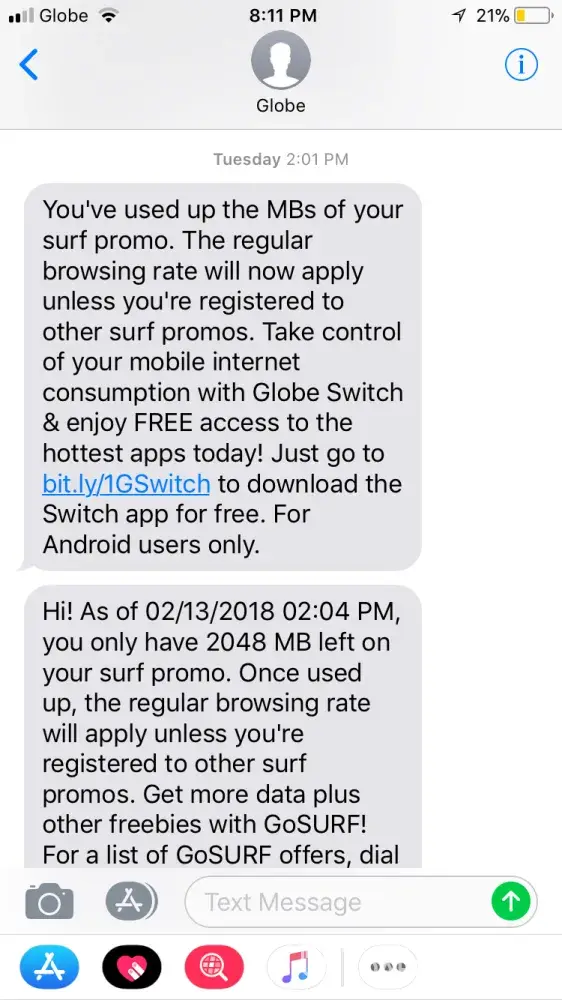The image size is (562, 1000).
Task: Open the Digital Touch heart app
Action: coord(131,966)
